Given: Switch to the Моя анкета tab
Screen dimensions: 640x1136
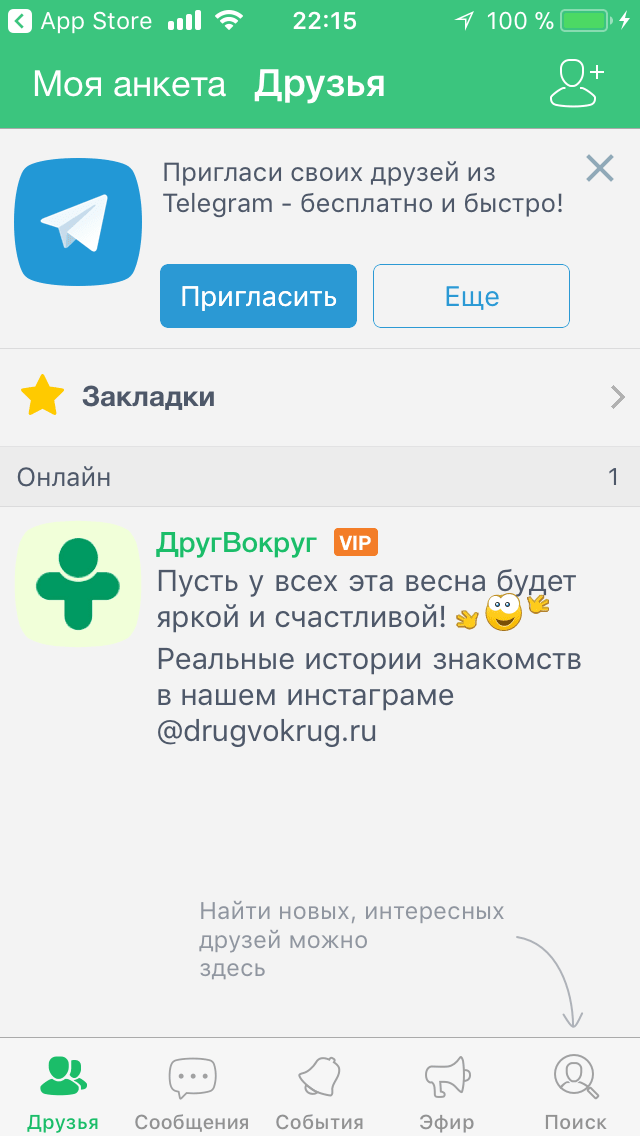Looking at the screenshot, I should point(129,84).
